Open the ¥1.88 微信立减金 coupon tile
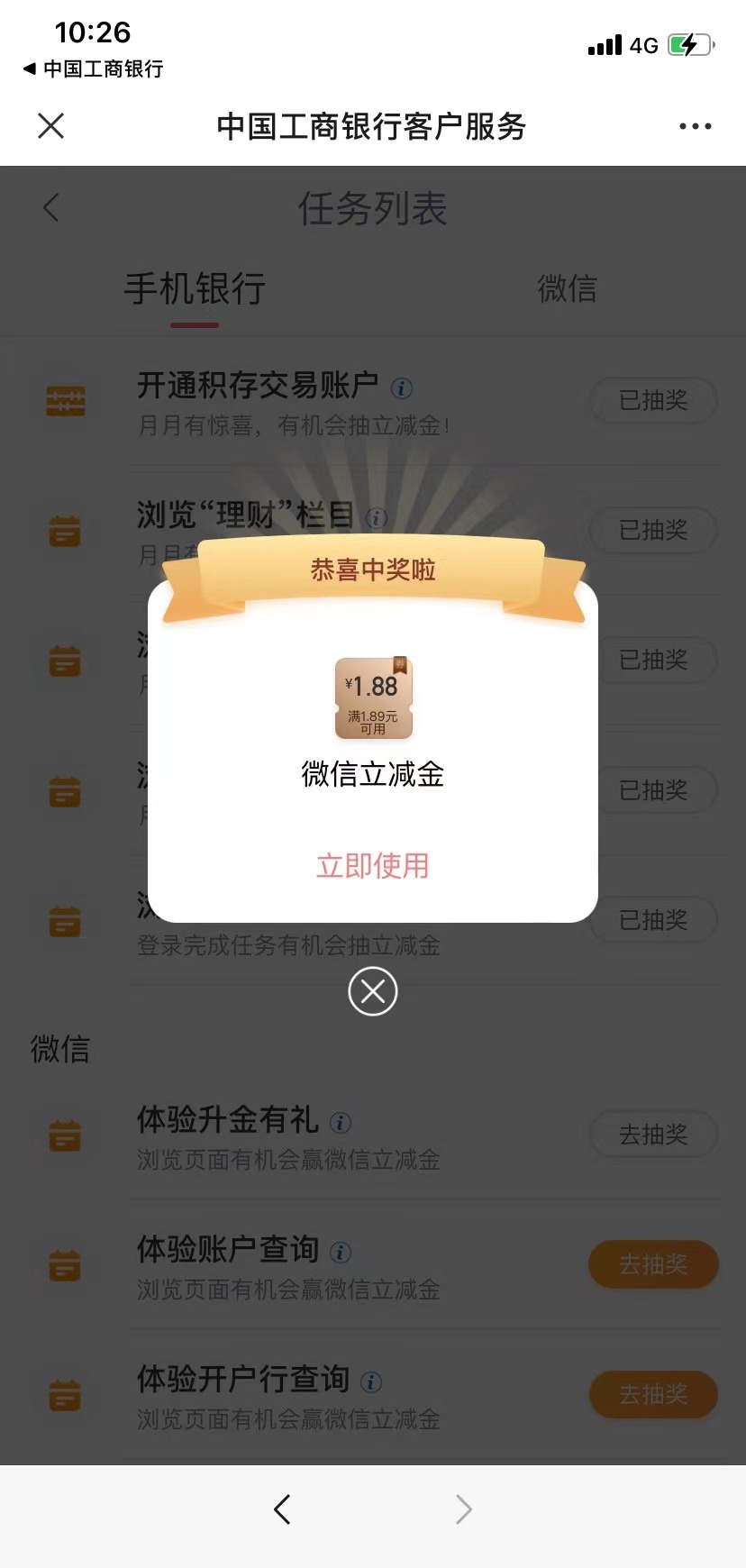Screen dimensions: 746x1568 pyautogui.click(x=373, y=698)
